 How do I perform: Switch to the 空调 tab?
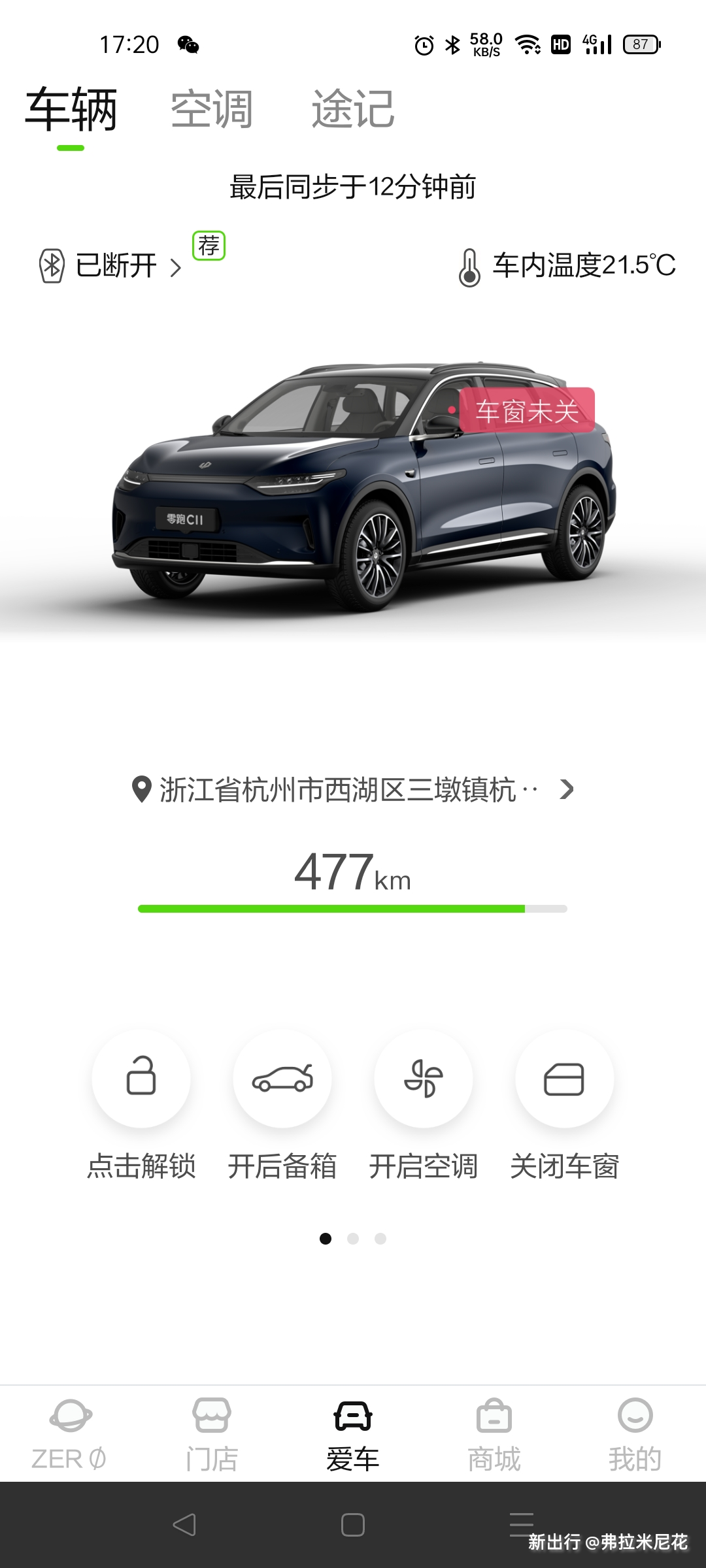212,109
